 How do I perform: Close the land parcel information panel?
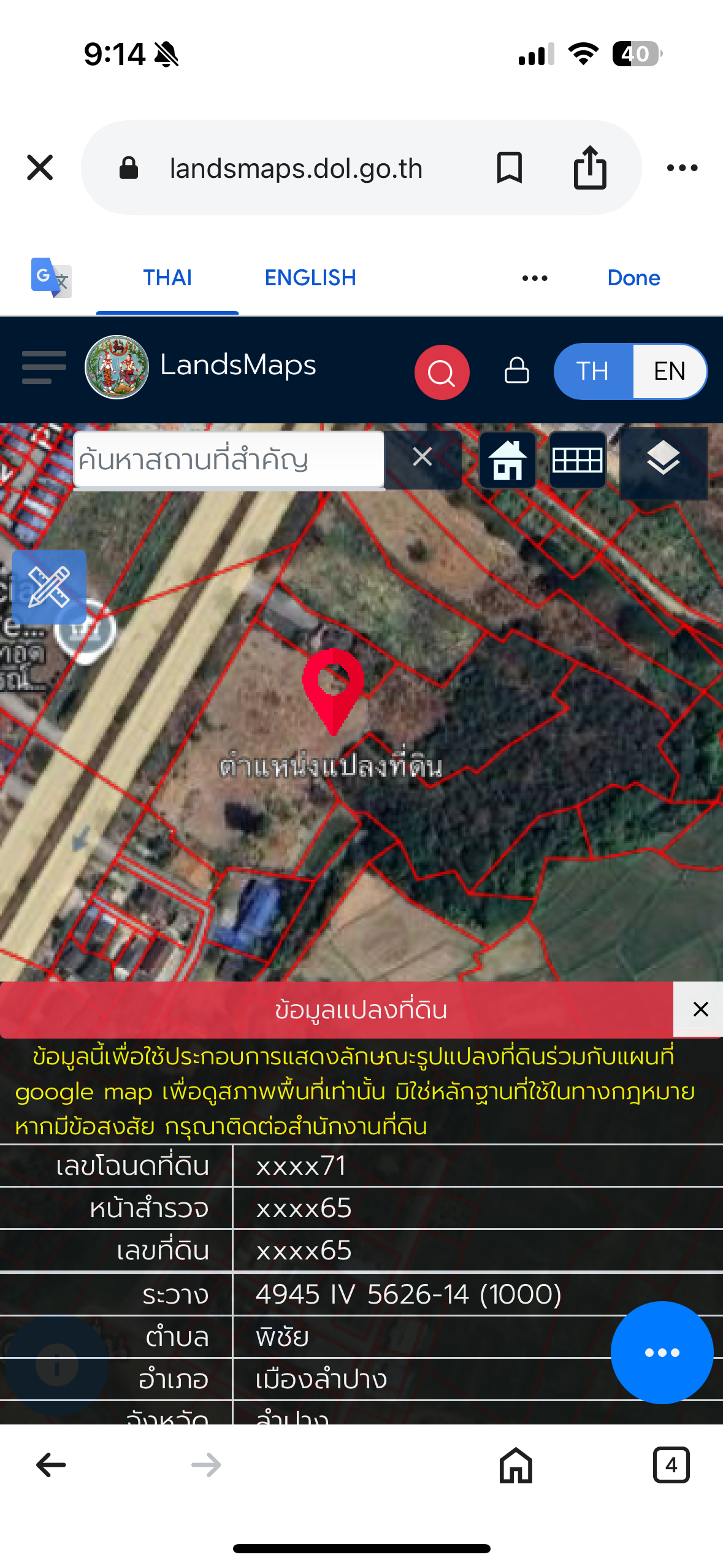pos(700,1009)
